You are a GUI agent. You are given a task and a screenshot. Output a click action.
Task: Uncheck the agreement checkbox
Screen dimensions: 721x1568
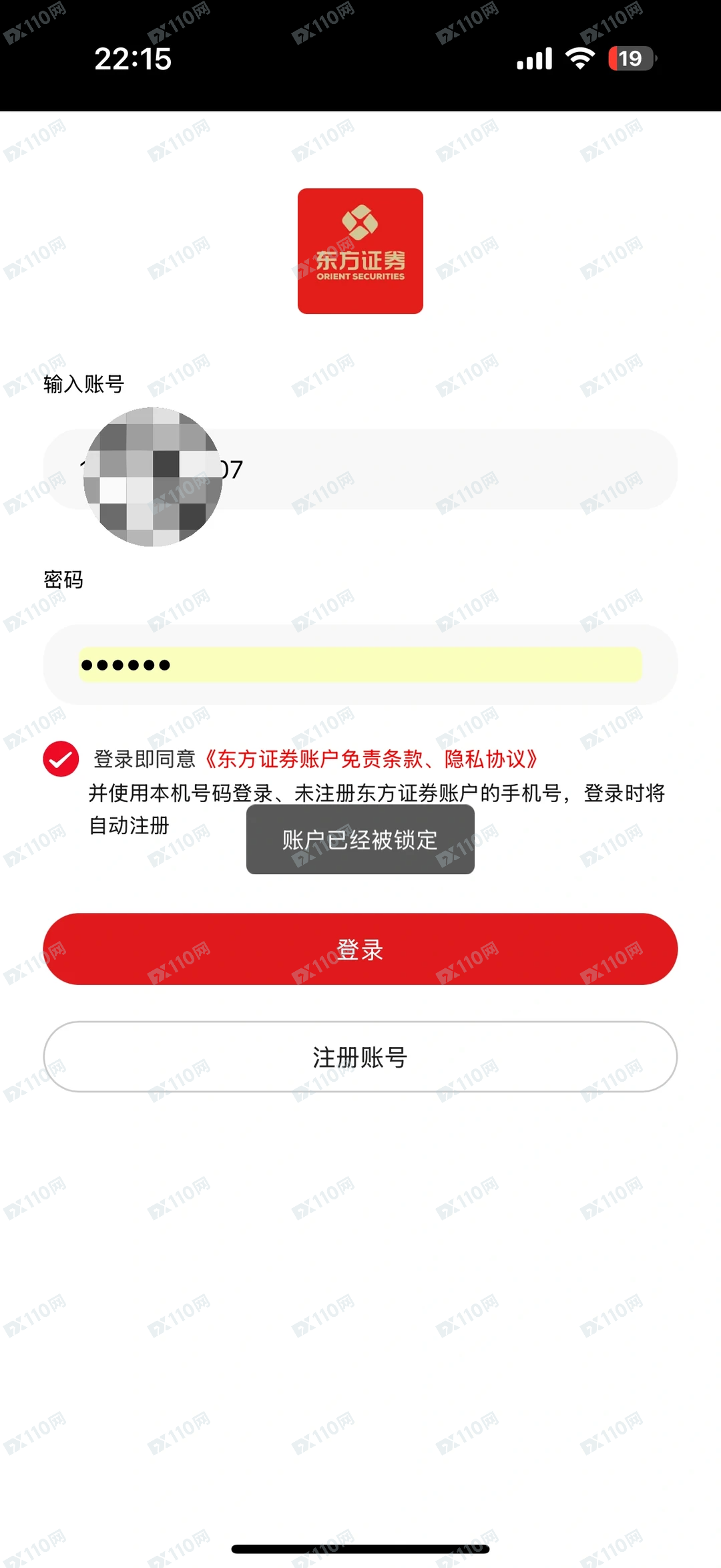61,759
